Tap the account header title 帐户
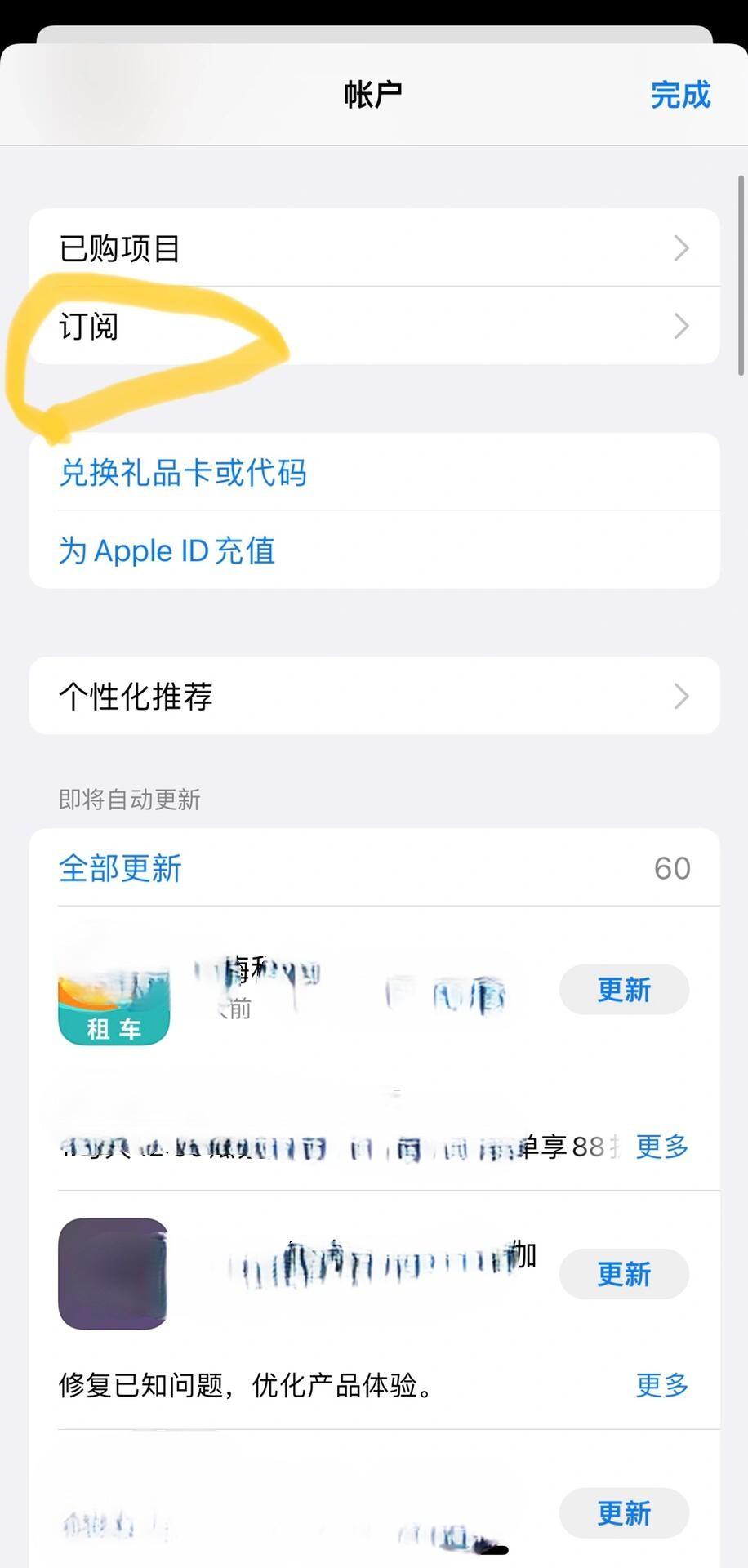Image resolution: width=748 pixels, height=1568 pixels. [x=373, y=92]
